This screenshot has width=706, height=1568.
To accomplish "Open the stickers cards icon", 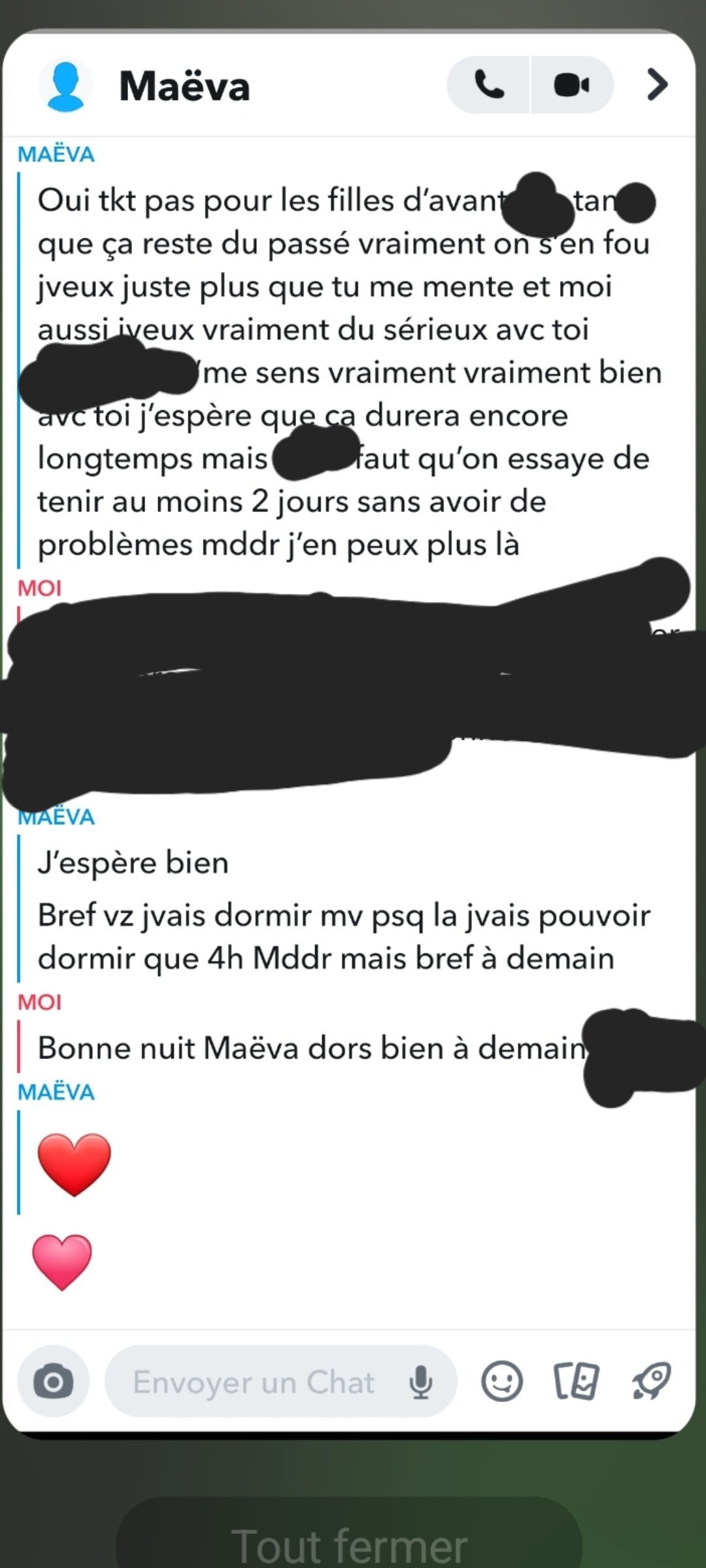I will point(577,1381).
